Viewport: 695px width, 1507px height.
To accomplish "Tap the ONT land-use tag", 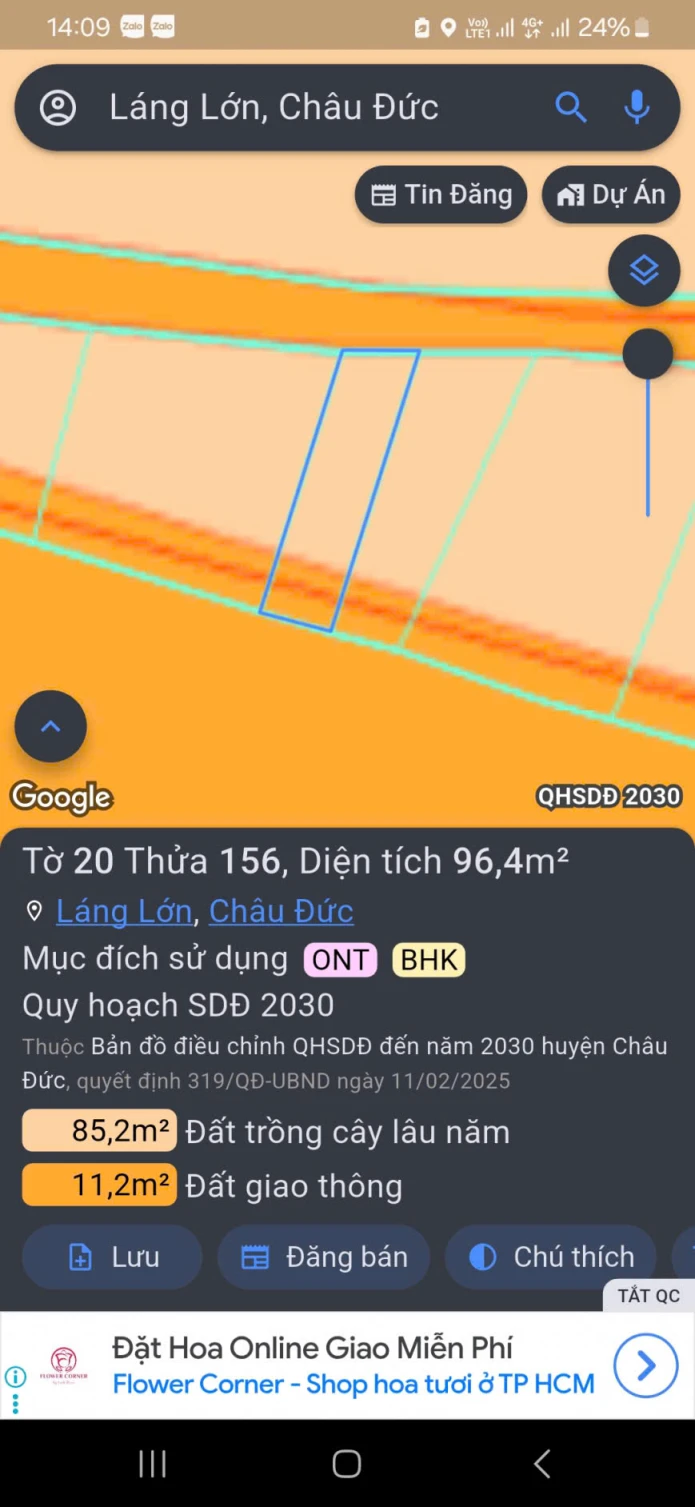I will tap(340, 960).
